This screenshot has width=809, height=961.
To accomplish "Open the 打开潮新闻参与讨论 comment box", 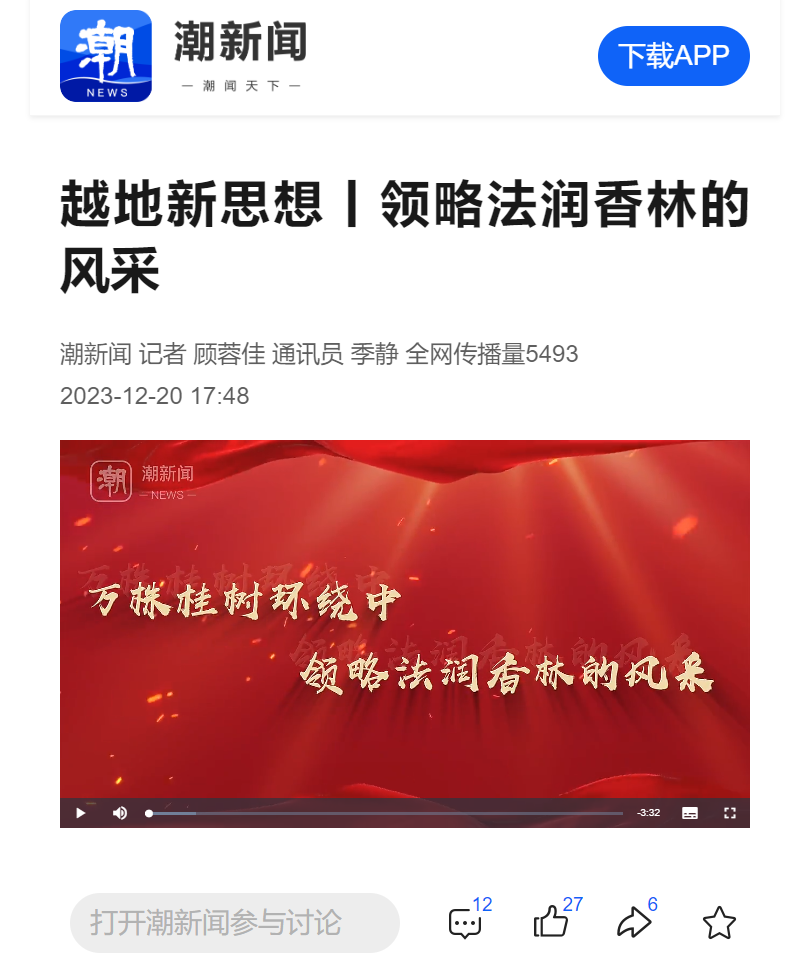I will click(x=234, y=922).
